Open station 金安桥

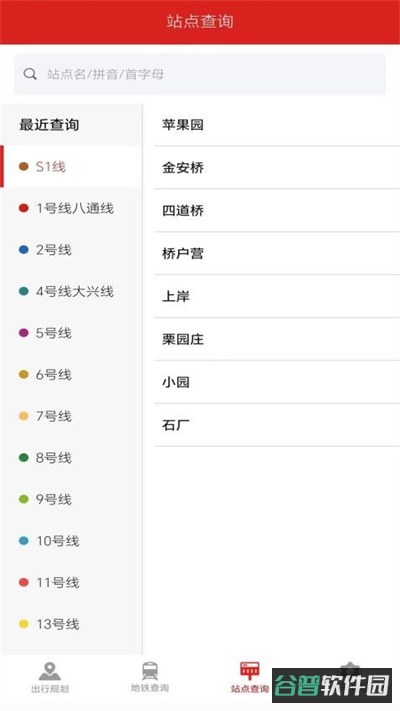[277, 168]
